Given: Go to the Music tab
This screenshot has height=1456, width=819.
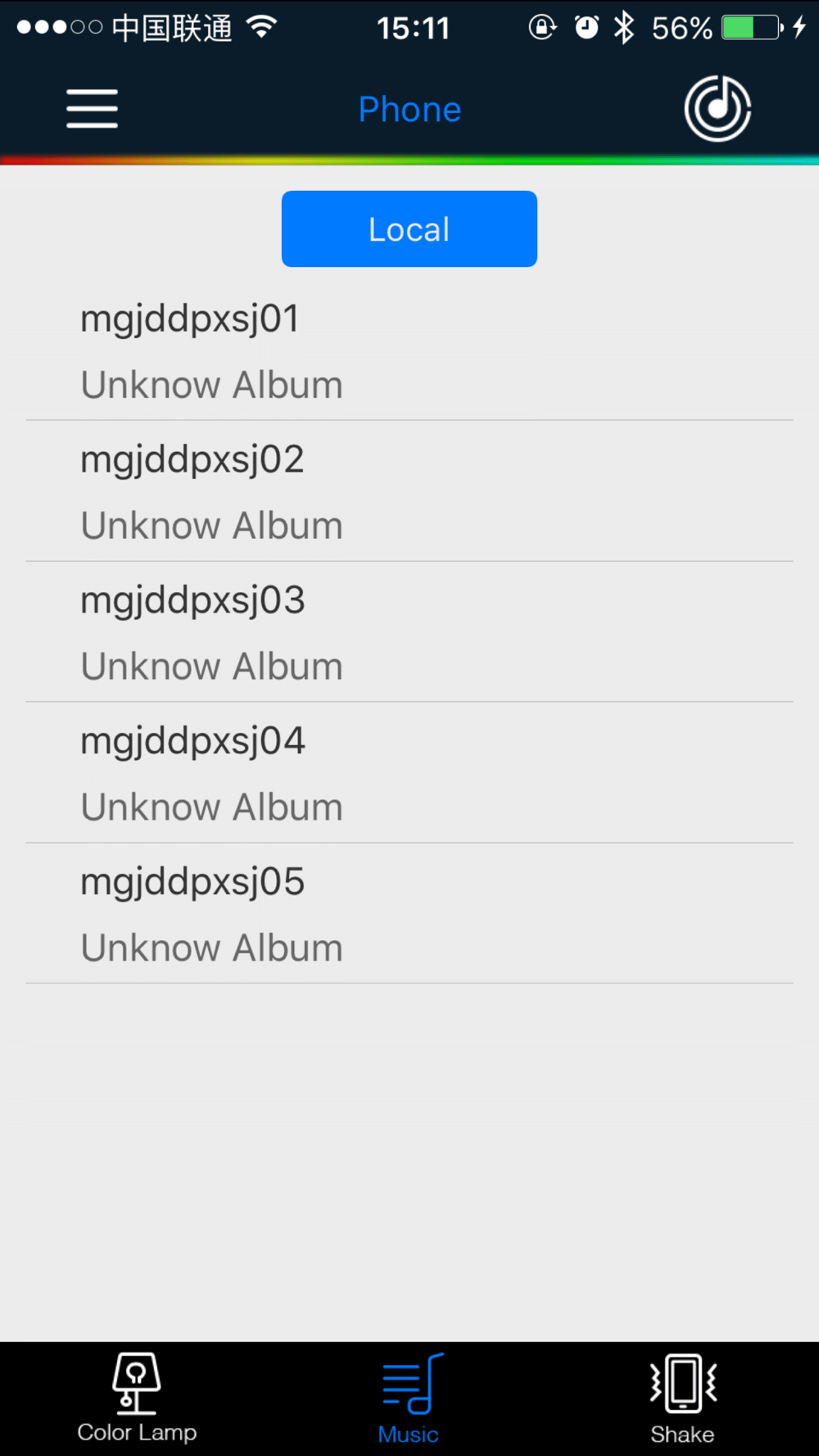Looking at the screenshot, I should click(409, 1399).
